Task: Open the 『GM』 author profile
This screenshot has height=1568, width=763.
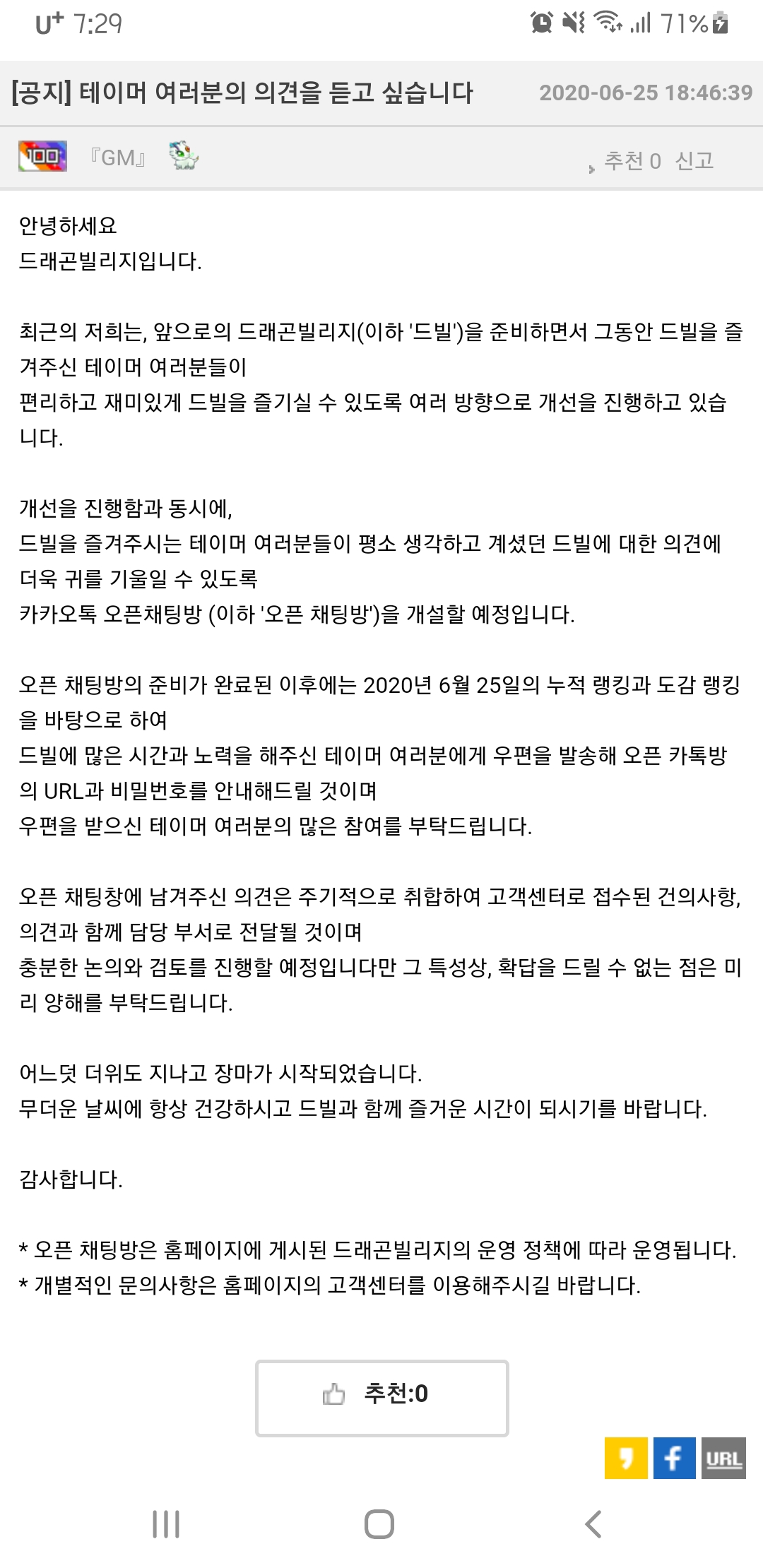Action: point(118,158)
